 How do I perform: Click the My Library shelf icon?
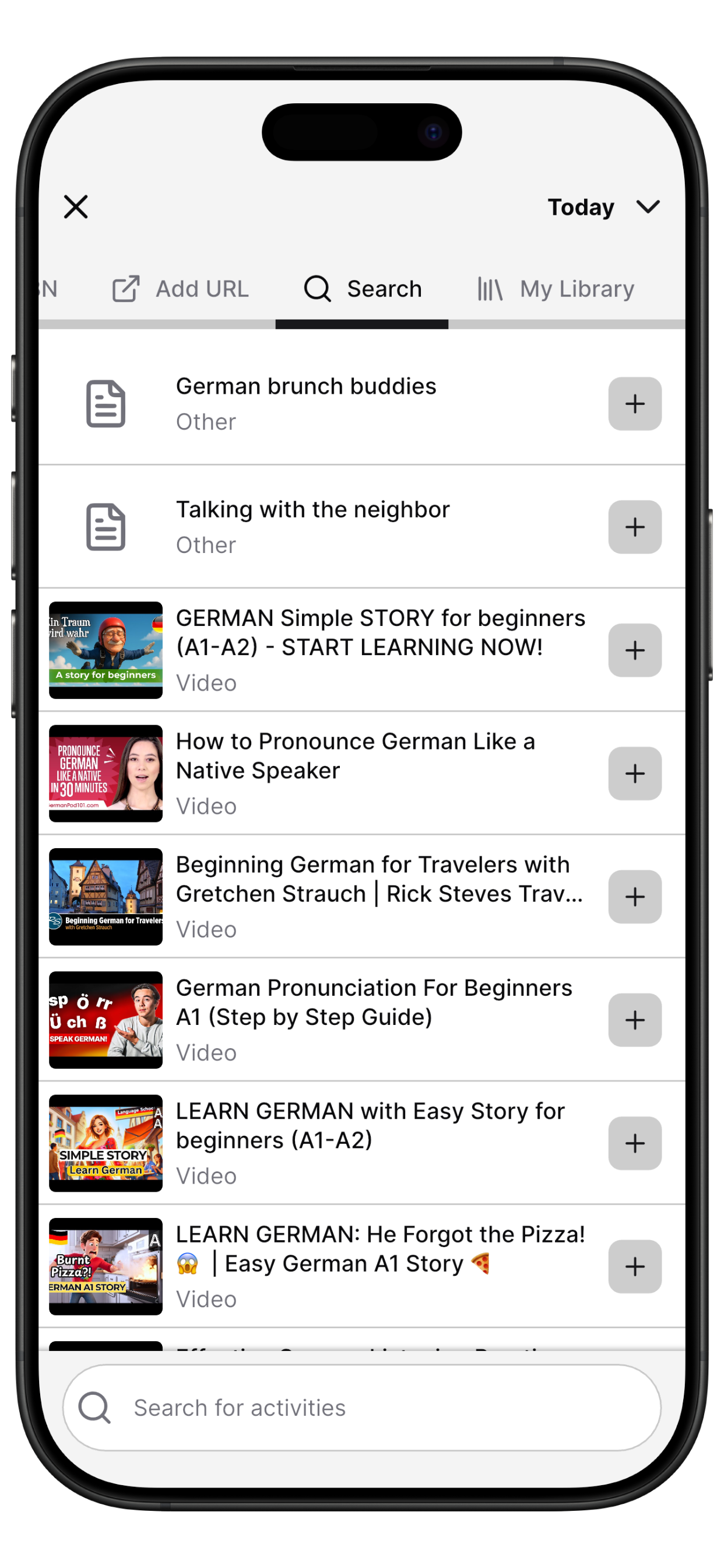pos(490,289)
